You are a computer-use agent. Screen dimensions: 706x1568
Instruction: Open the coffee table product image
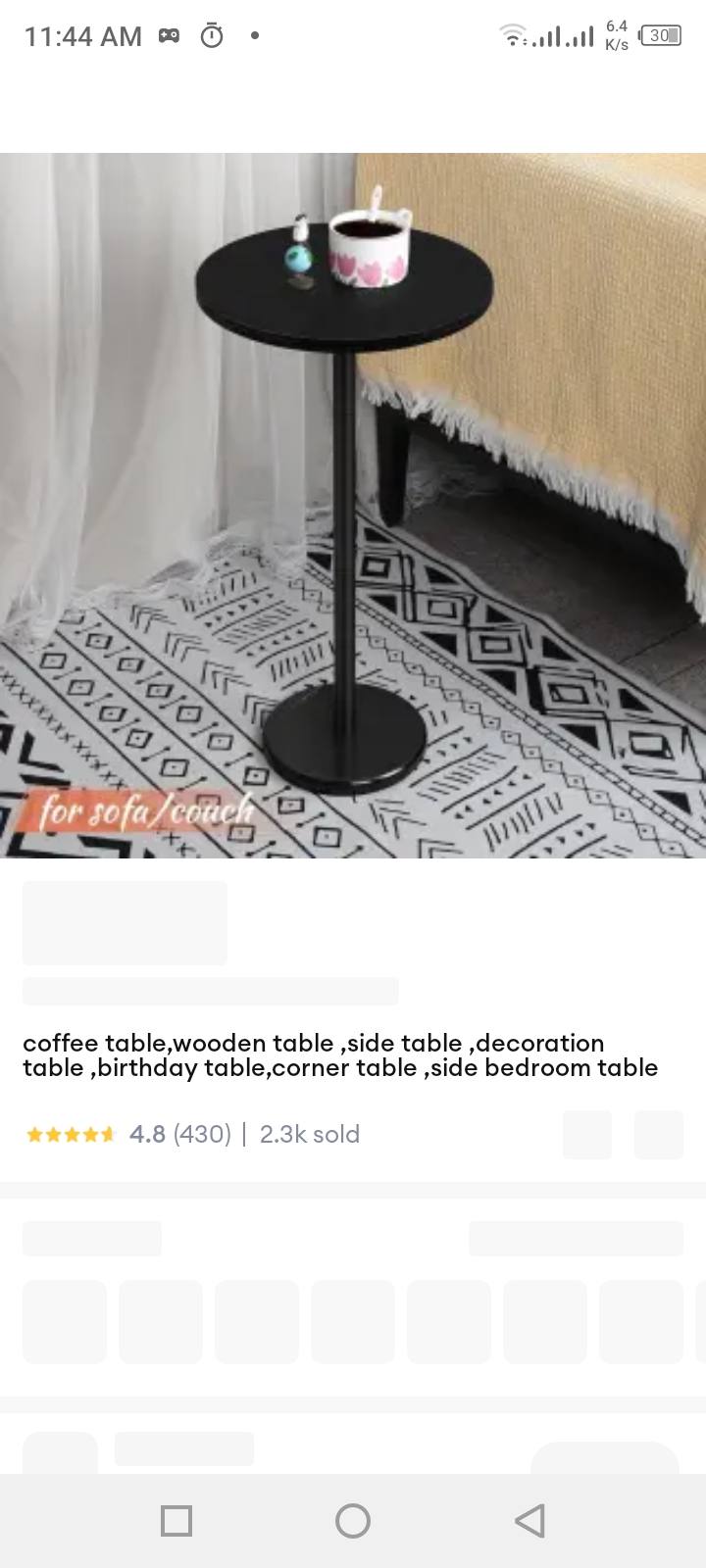pos(353,505)
